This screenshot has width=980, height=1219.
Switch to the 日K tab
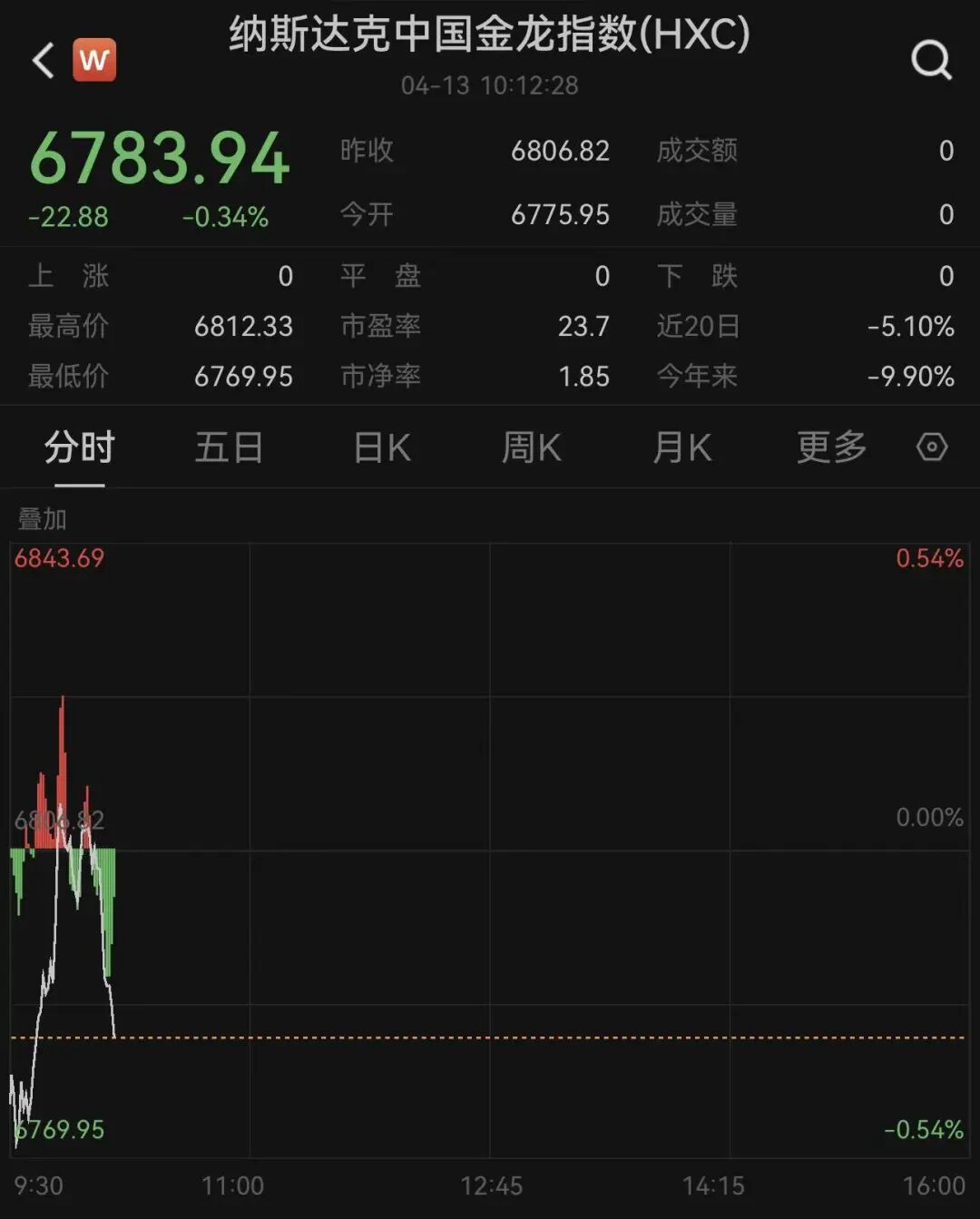tap(381, 447)
